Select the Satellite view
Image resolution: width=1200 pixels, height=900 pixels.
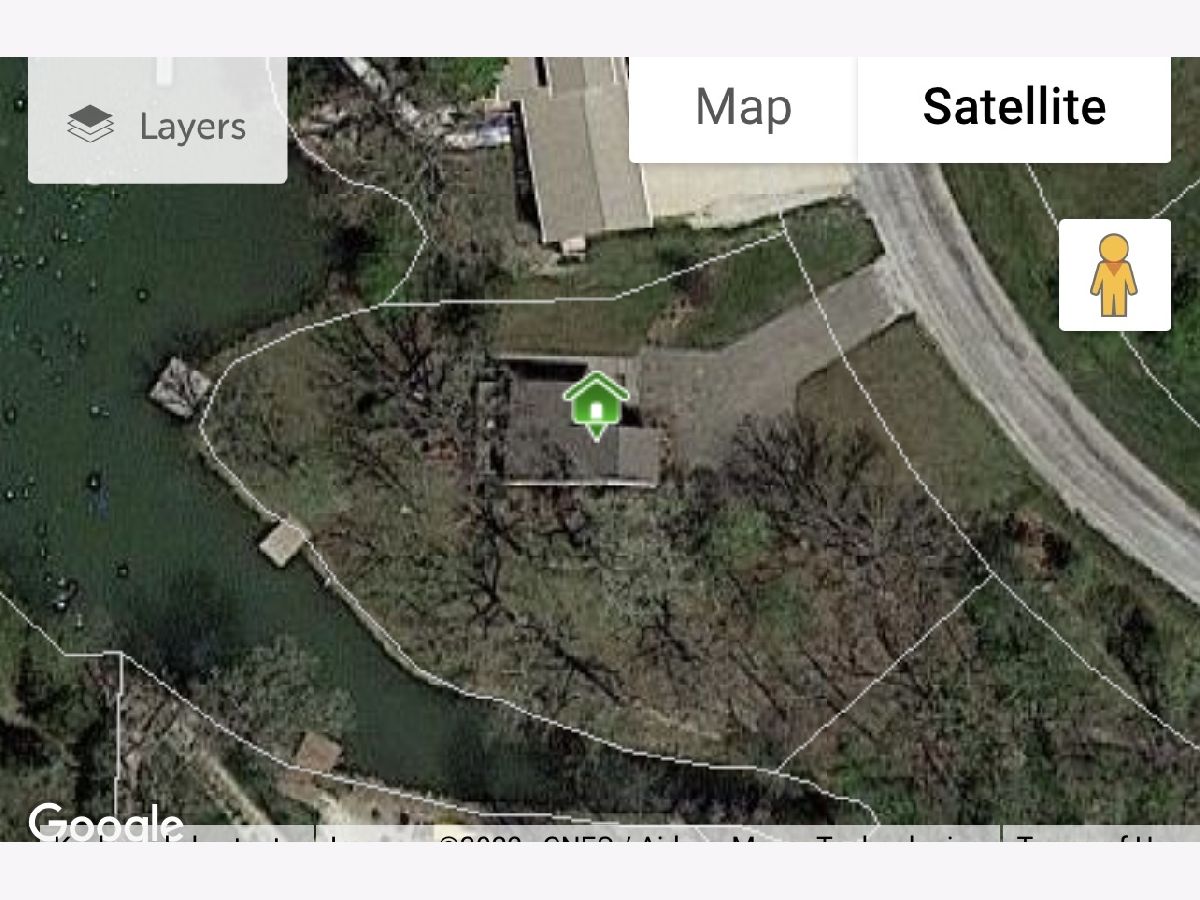point(1014,108)
